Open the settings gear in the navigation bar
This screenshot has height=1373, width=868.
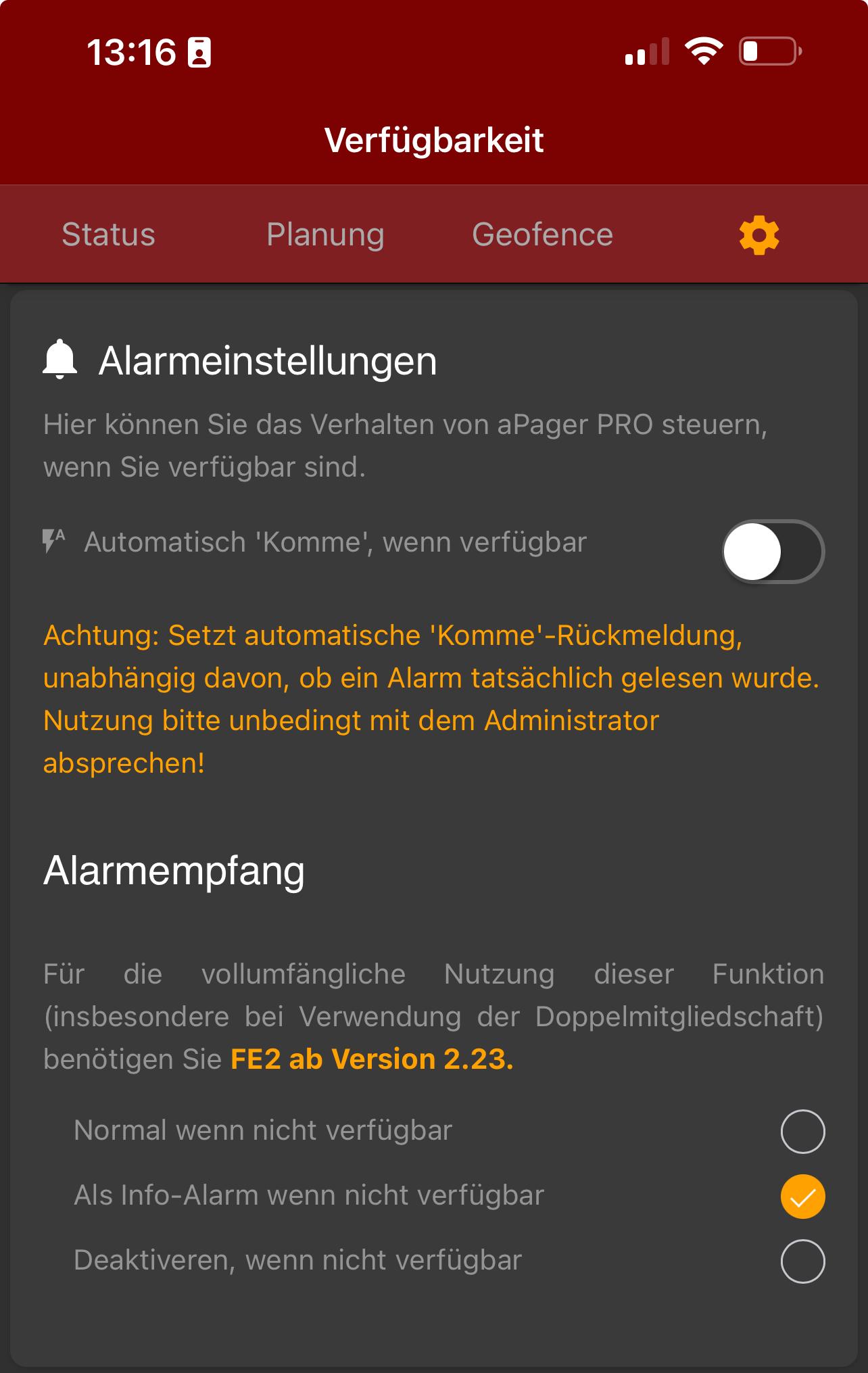click(x=760, y=235)
